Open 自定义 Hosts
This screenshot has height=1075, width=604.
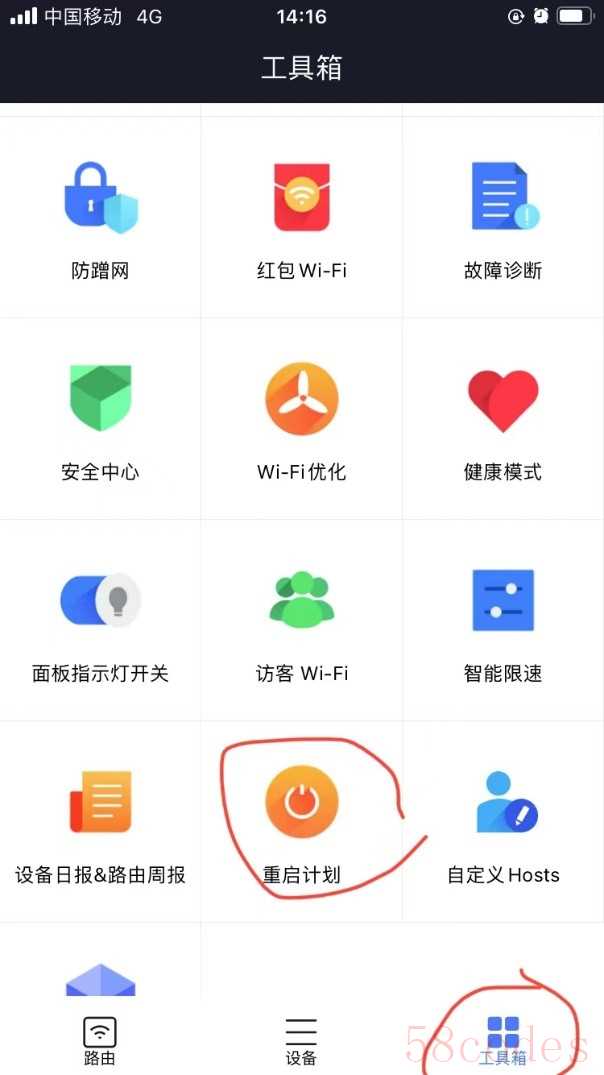tap(503, 823)
